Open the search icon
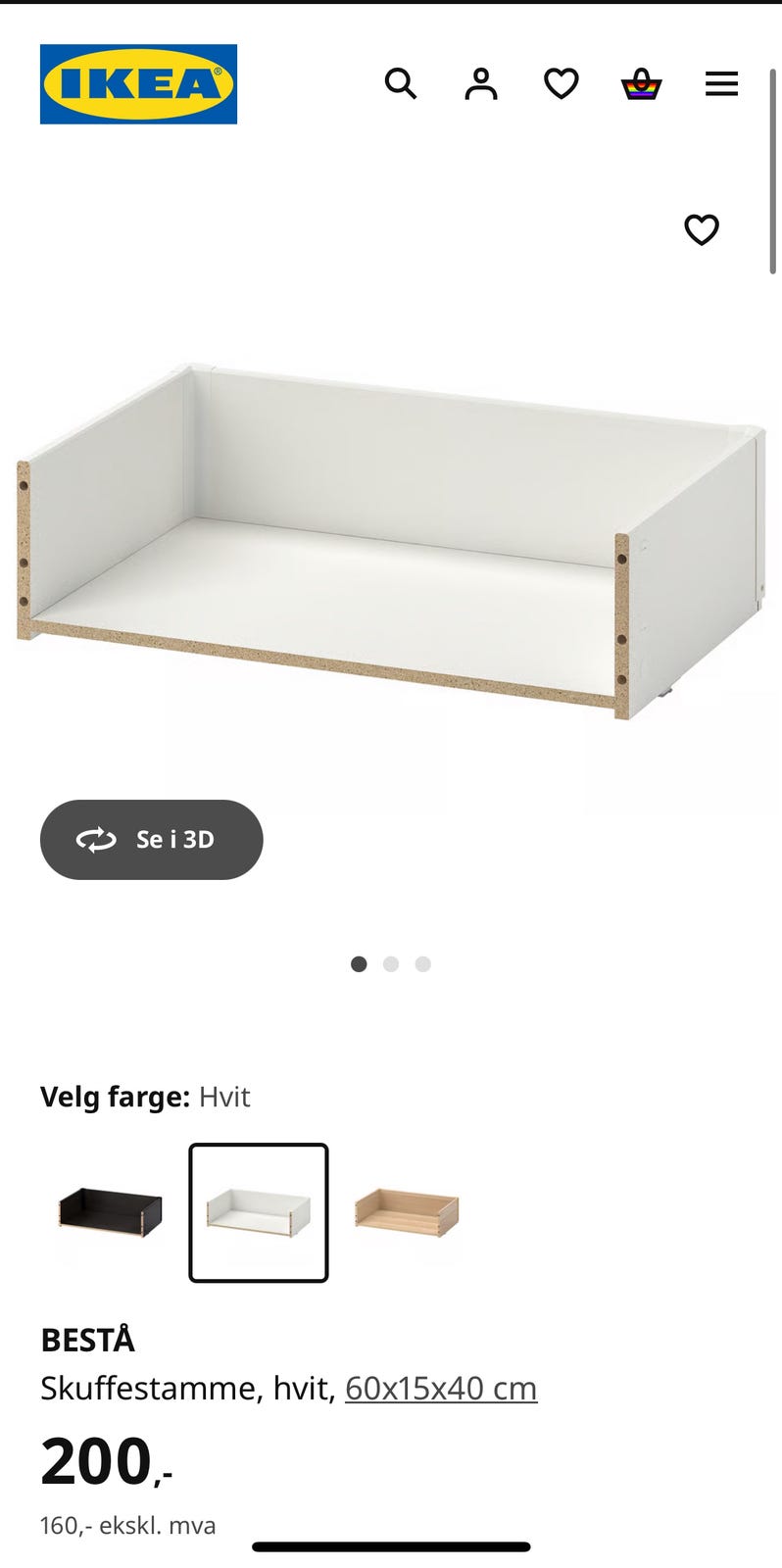The height and width of the screenshot is (1568, 782). 402,84
